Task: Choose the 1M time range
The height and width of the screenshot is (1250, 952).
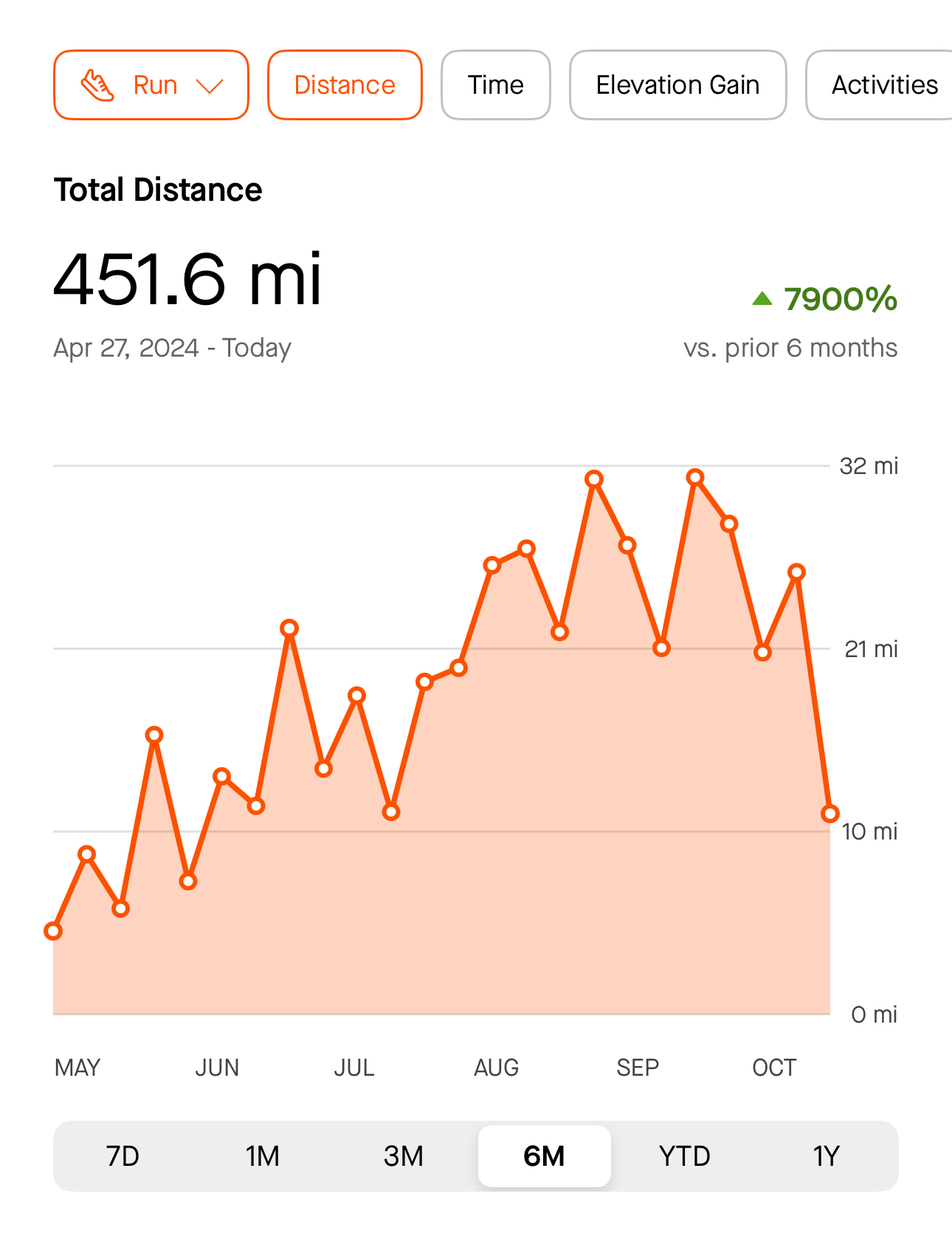Action: [x=263, y=1155]
